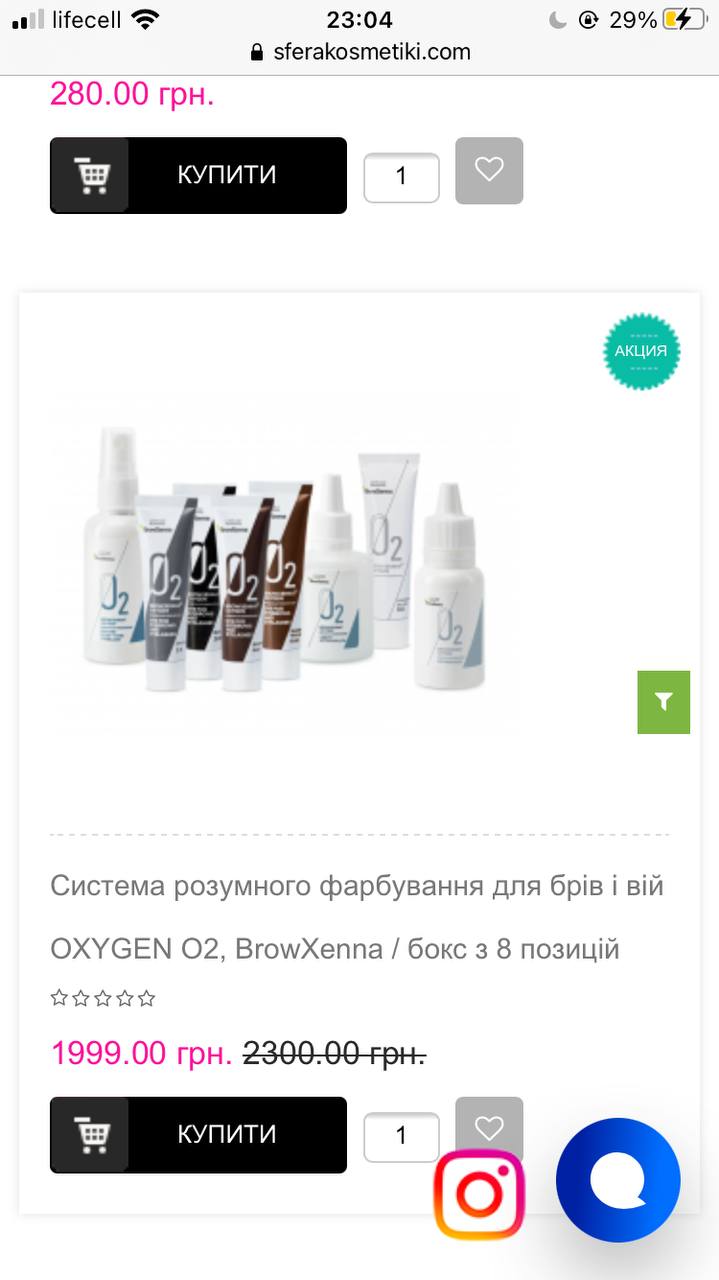Tap КУПИТИ under the 280.00 грн. product
This screenshot has height=1280, width=719.
tap(198, 175)
